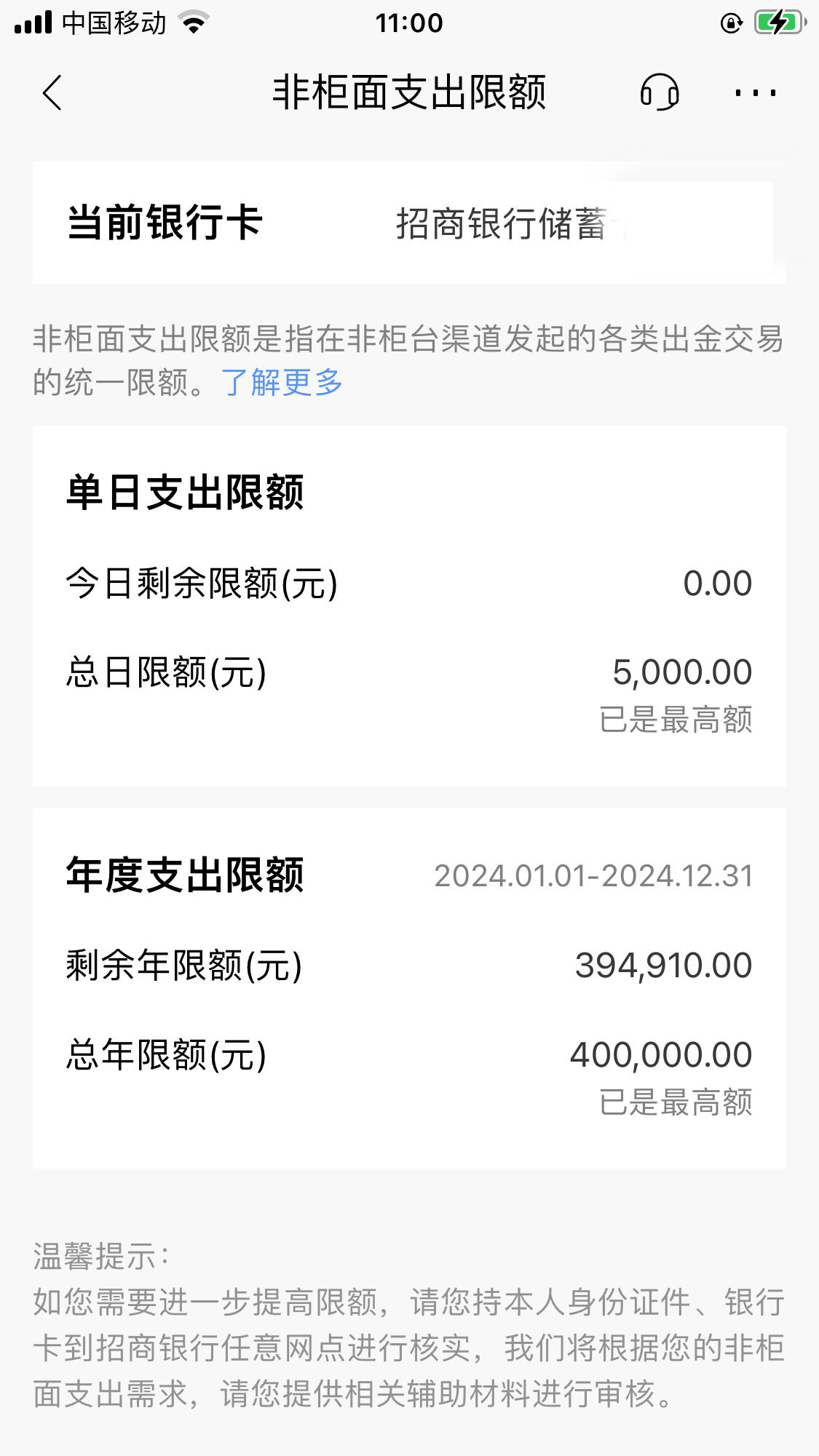Select the 当前银行卡 row to change card

click(x=409, y=223)
